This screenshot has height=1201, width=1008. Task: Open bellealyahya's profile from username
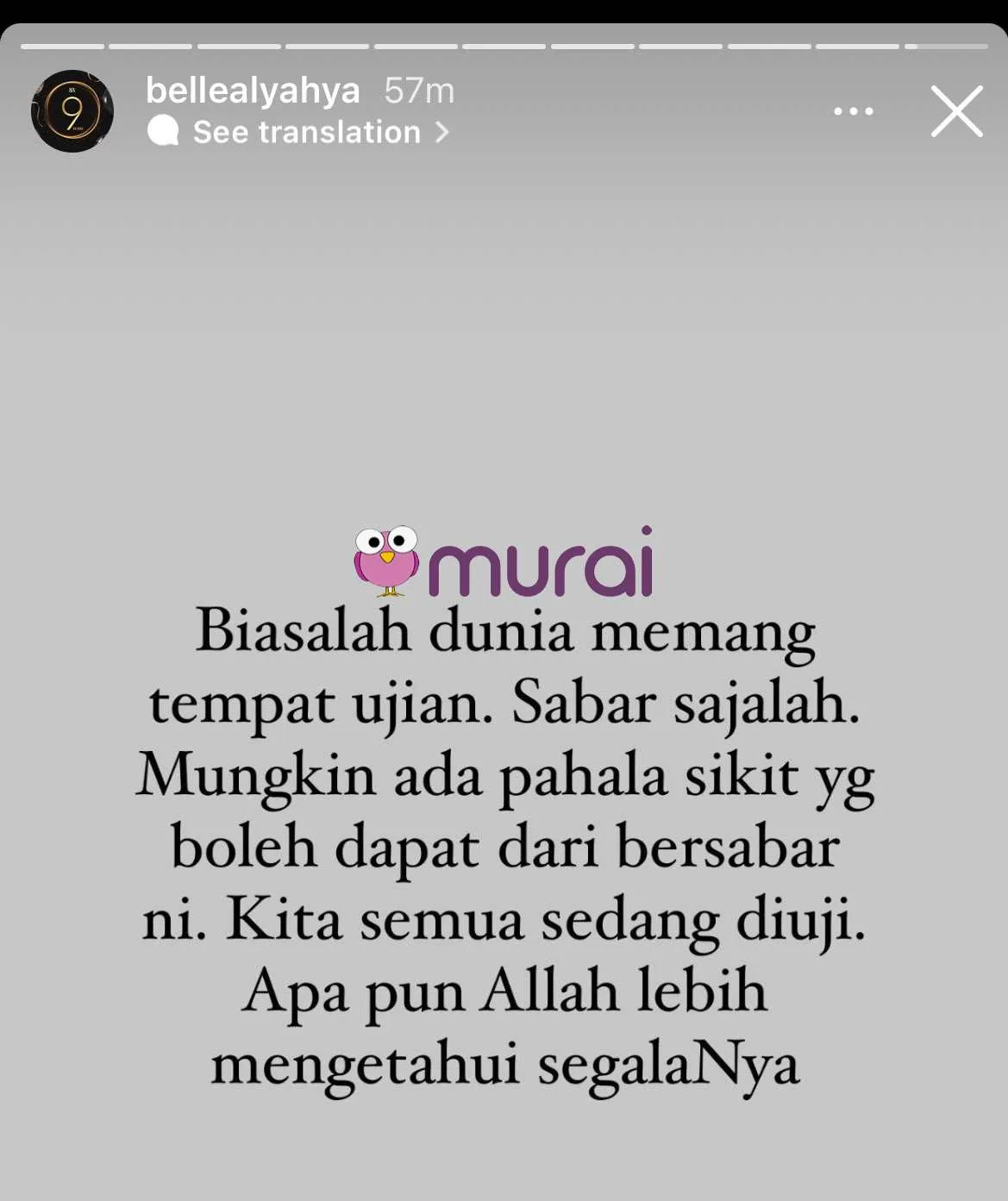[253, 91]
